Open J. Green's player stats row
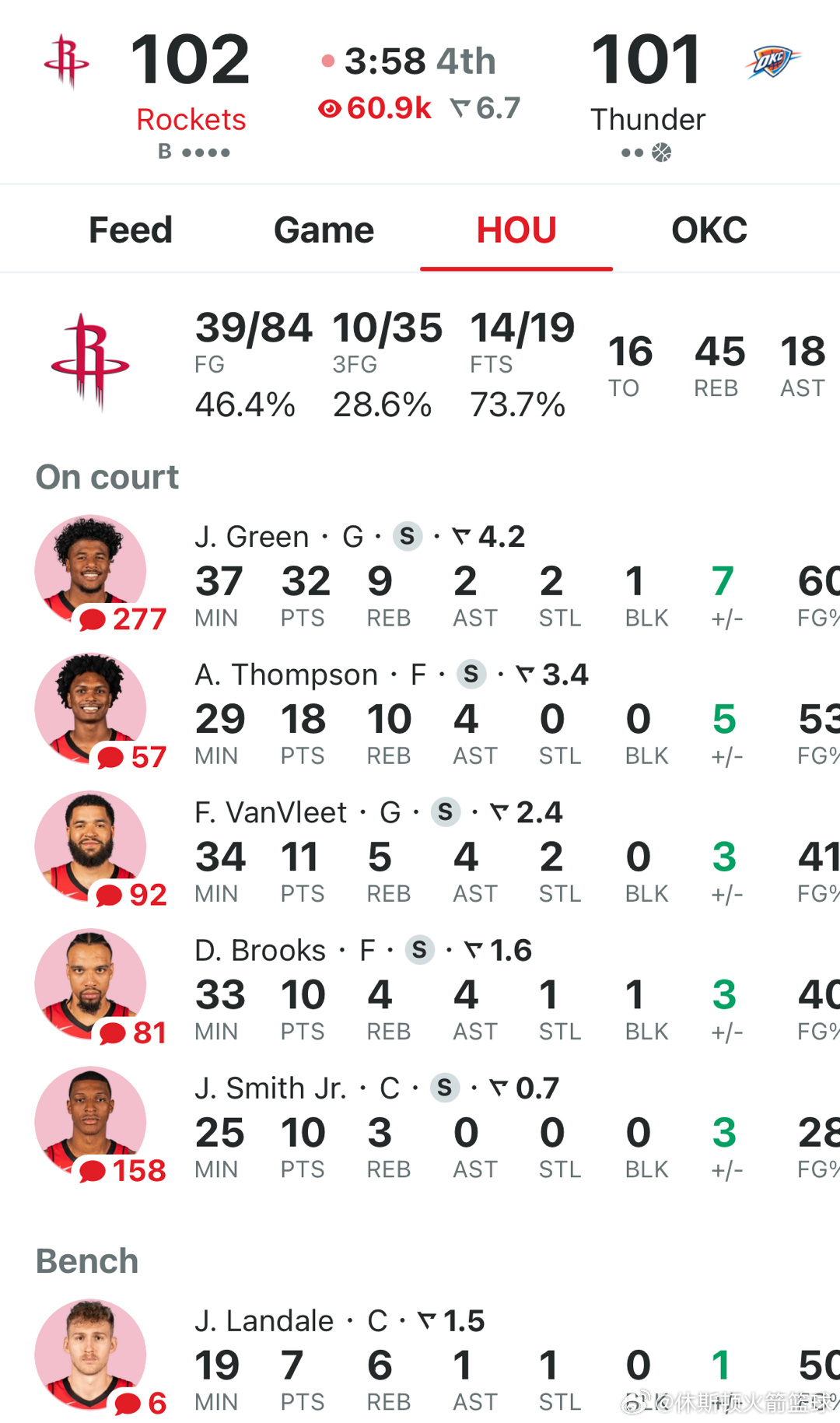The image size is (840, 1423). (x=436, y=576)
